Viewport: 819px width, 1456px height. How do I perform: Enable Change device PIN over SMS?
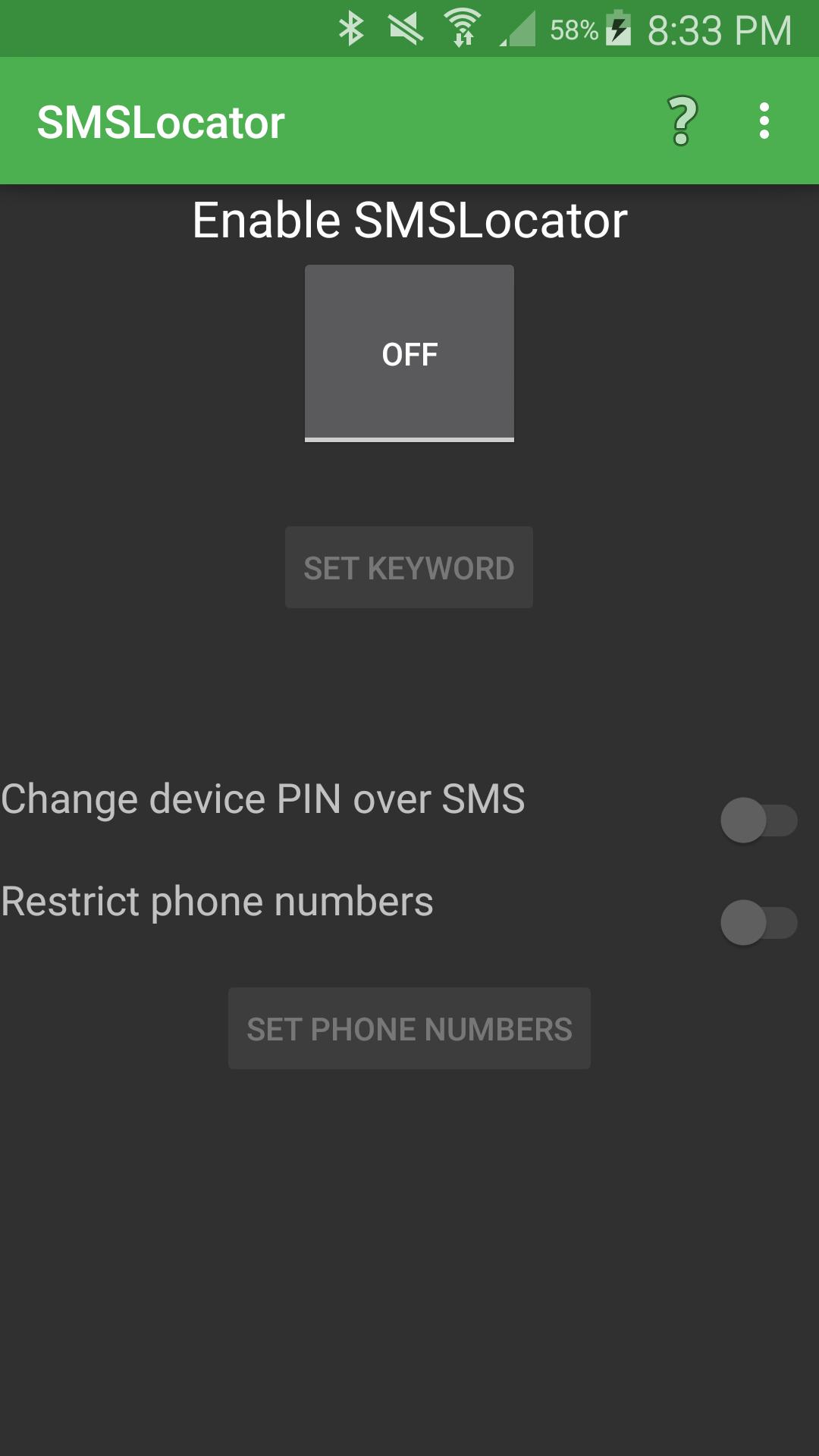pos(758,820)
